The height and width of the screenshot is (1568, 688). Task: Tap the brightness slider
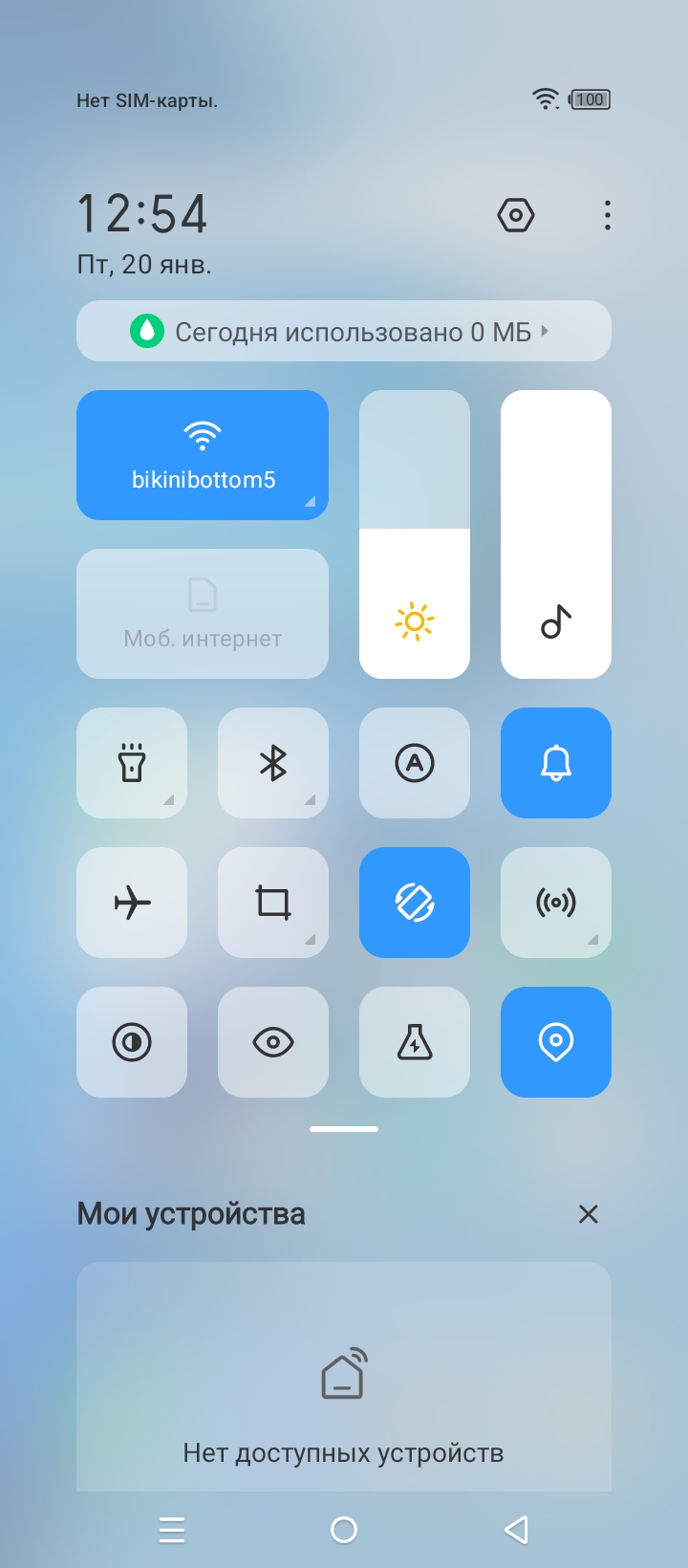[415, 534]
